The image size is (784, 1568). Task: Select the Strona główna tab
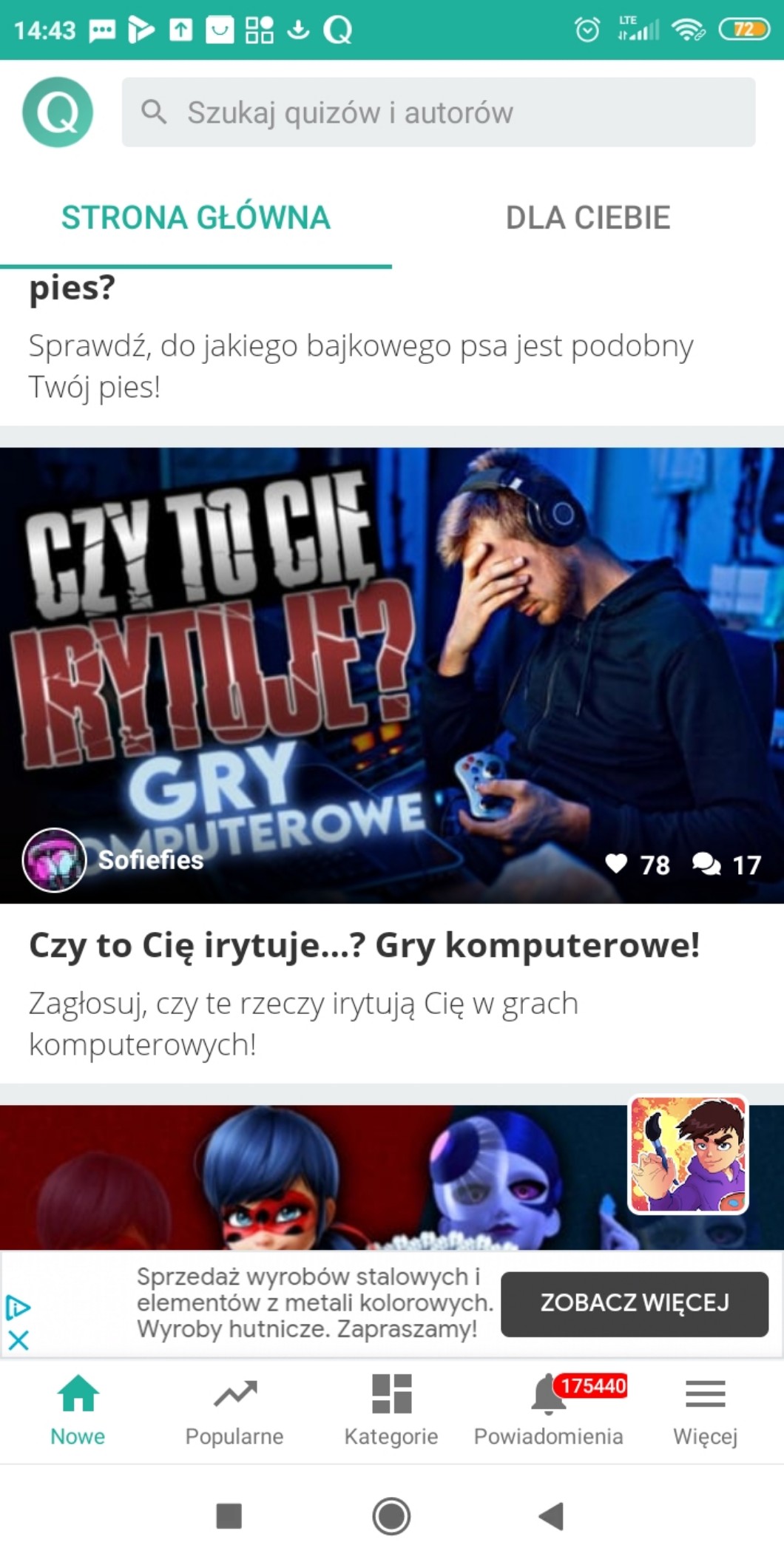click(196, 218)
